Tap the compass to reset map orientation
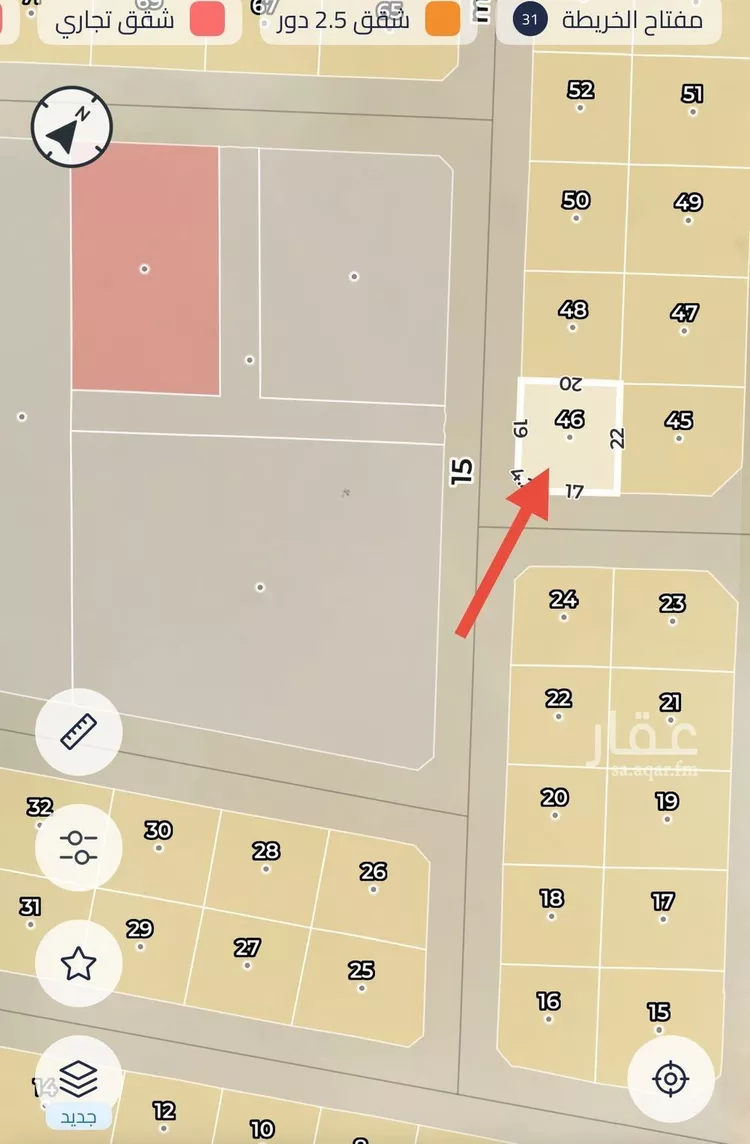Image resolution: width=750 pixels, height=1144 pixels. [x=71, y=126]
